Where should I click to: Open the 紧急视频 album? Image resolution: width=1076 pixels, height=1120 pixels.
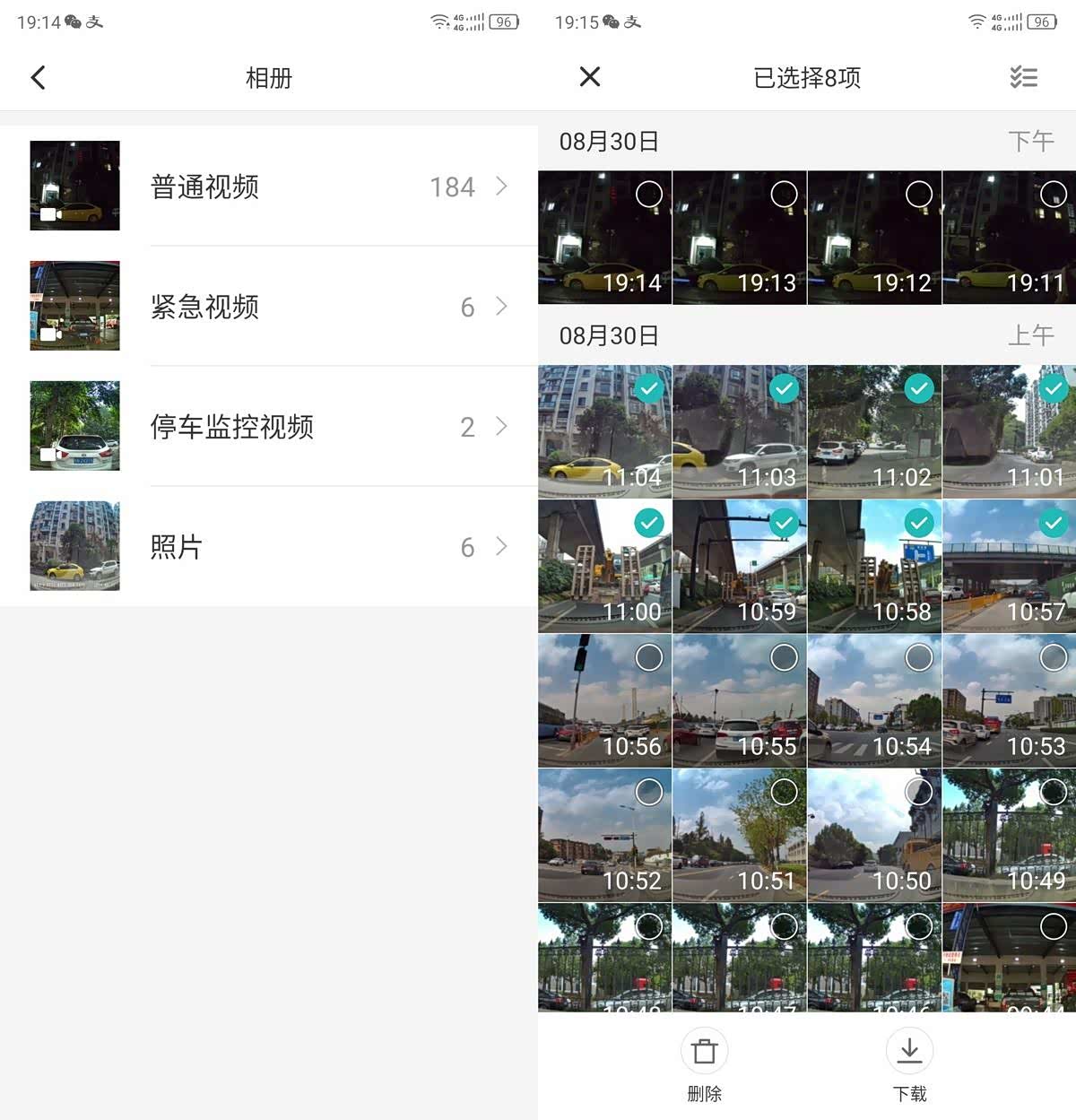click(269, 307)
